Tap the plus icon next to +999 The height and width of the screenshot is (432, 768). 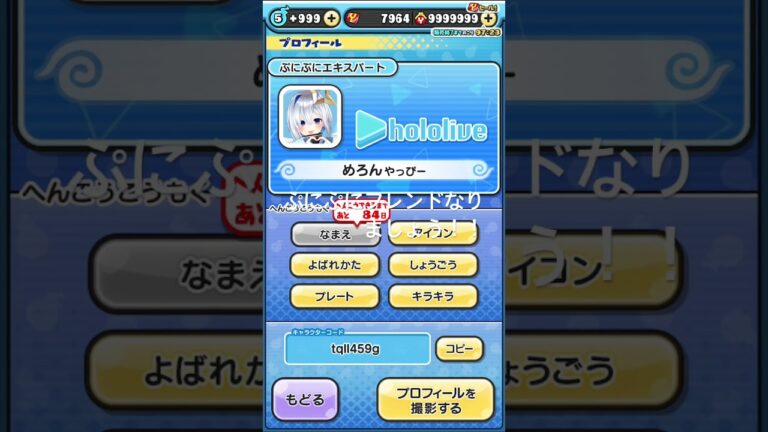pos(331,18)
